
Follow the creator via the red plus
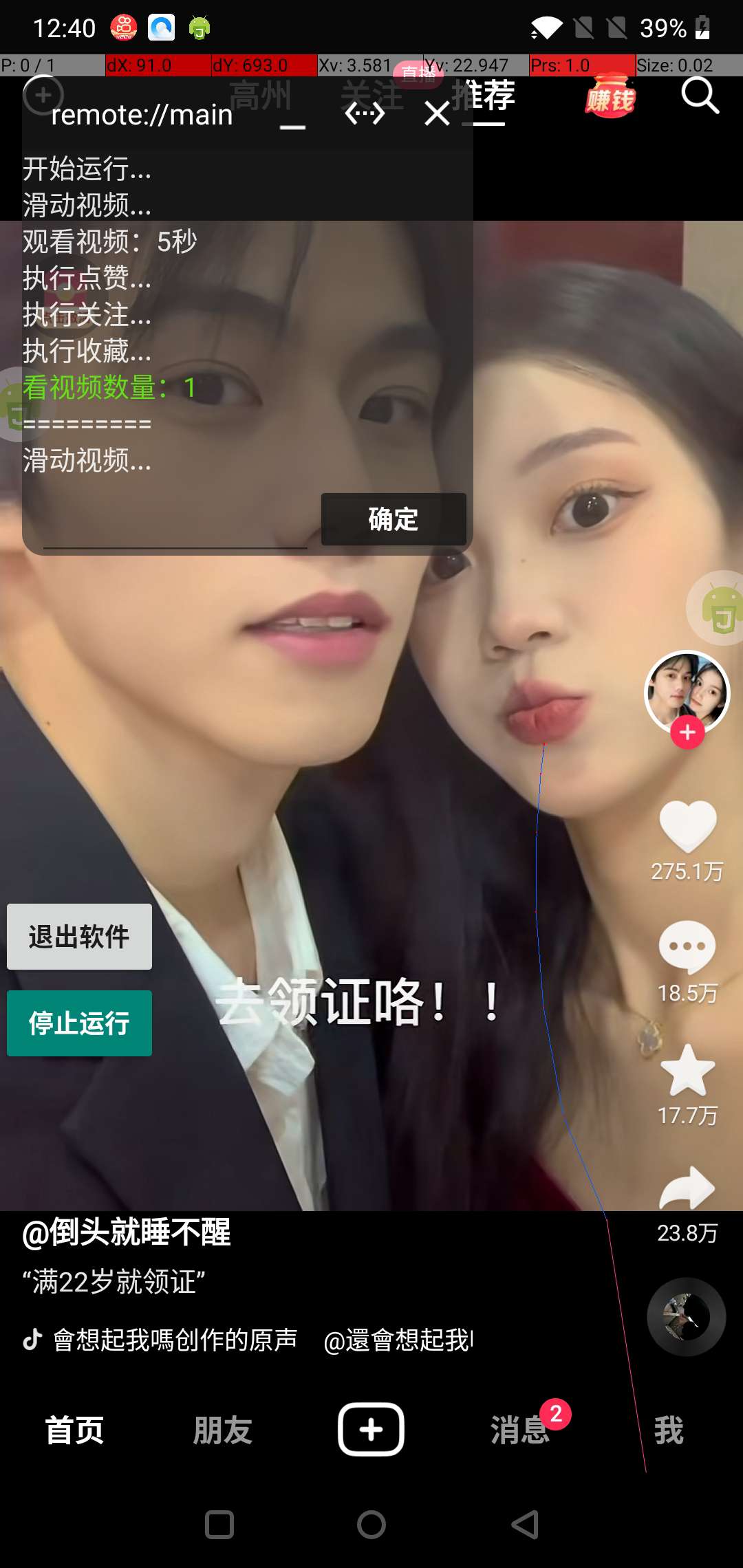click(x=687, y=733)
